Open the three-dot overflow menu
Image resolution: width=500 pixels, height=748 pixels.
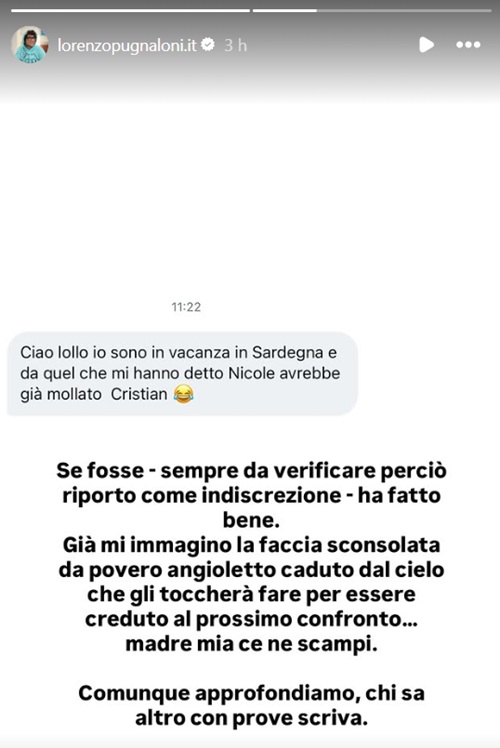pos(468,45)
